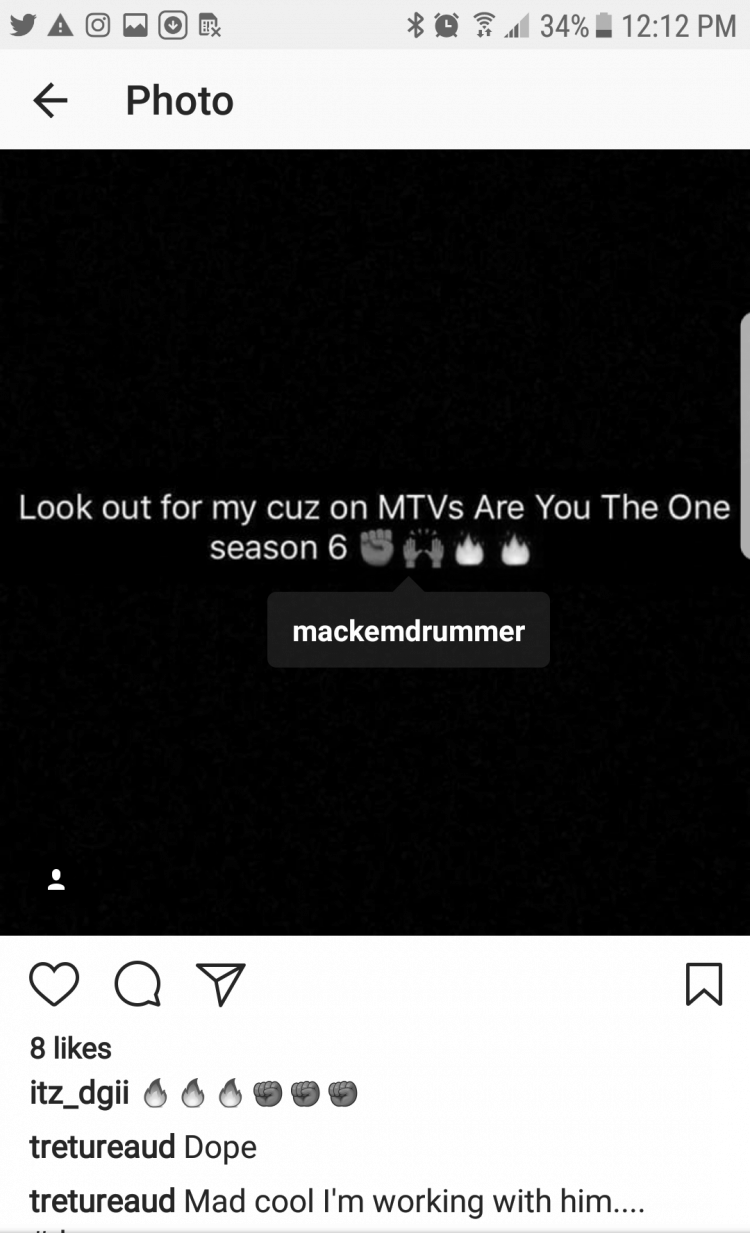Screen dimensions: 750x1233
Task: Open the black photo image
Action: (x=375, y=350)
